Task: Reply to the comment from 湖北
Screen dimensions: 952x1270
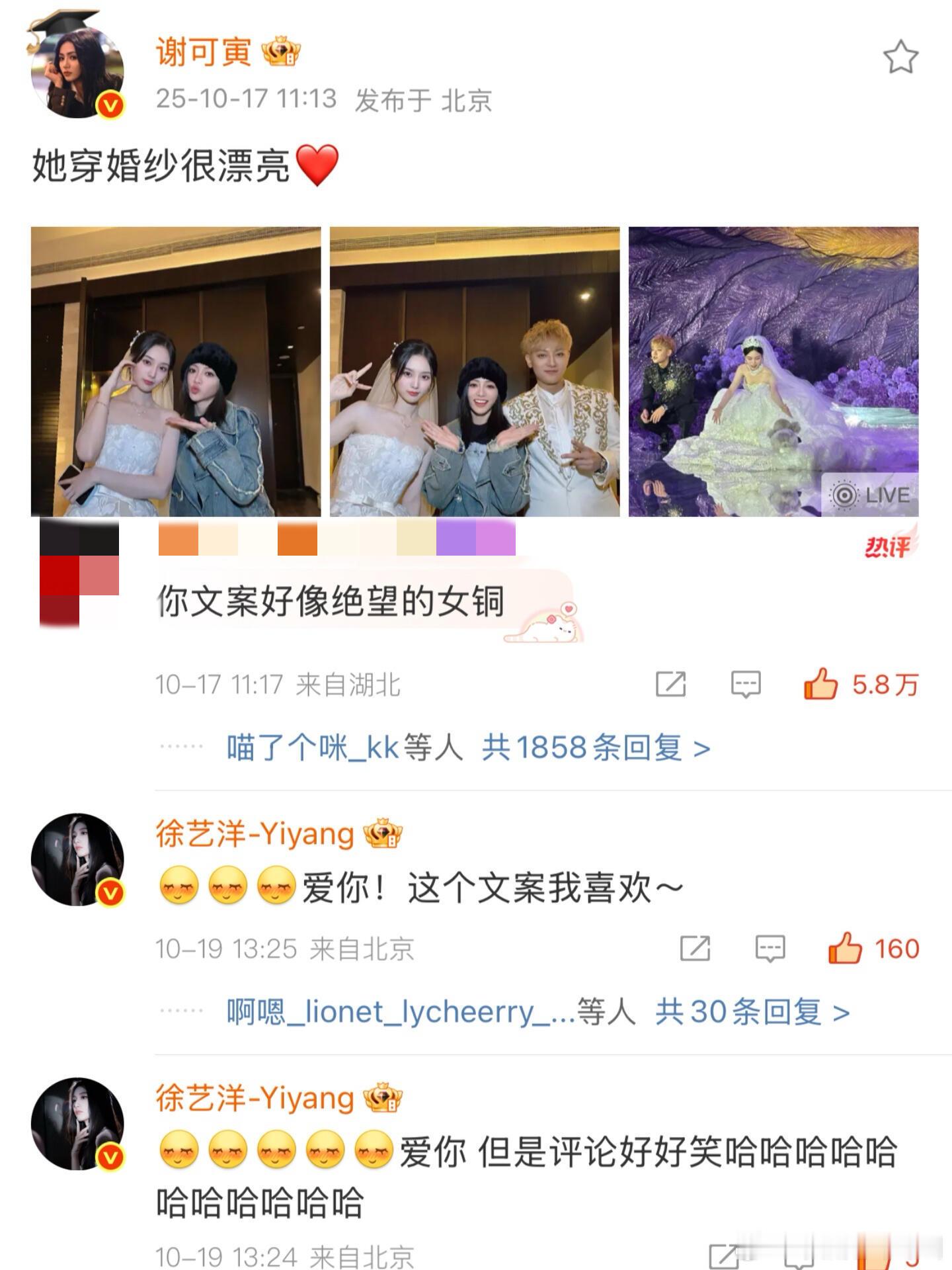Action: point(746,684)
